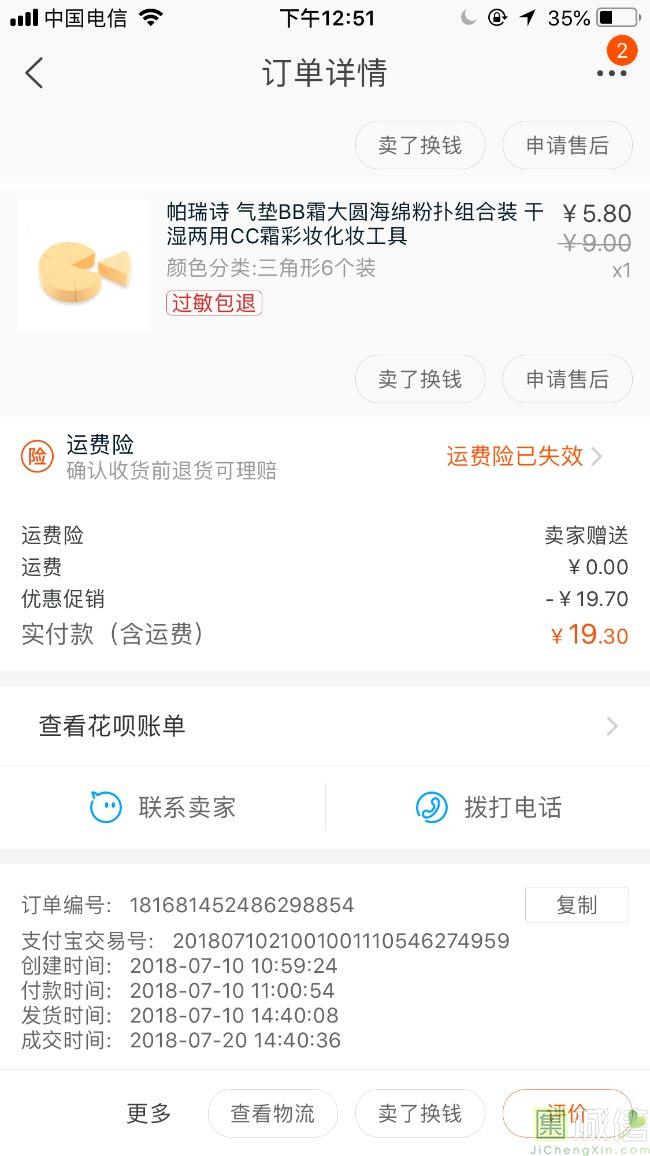The image size is (650, 1156).
Task: Tap 卖了换钱 under the sponge puff item
Action: click(420, 379)
